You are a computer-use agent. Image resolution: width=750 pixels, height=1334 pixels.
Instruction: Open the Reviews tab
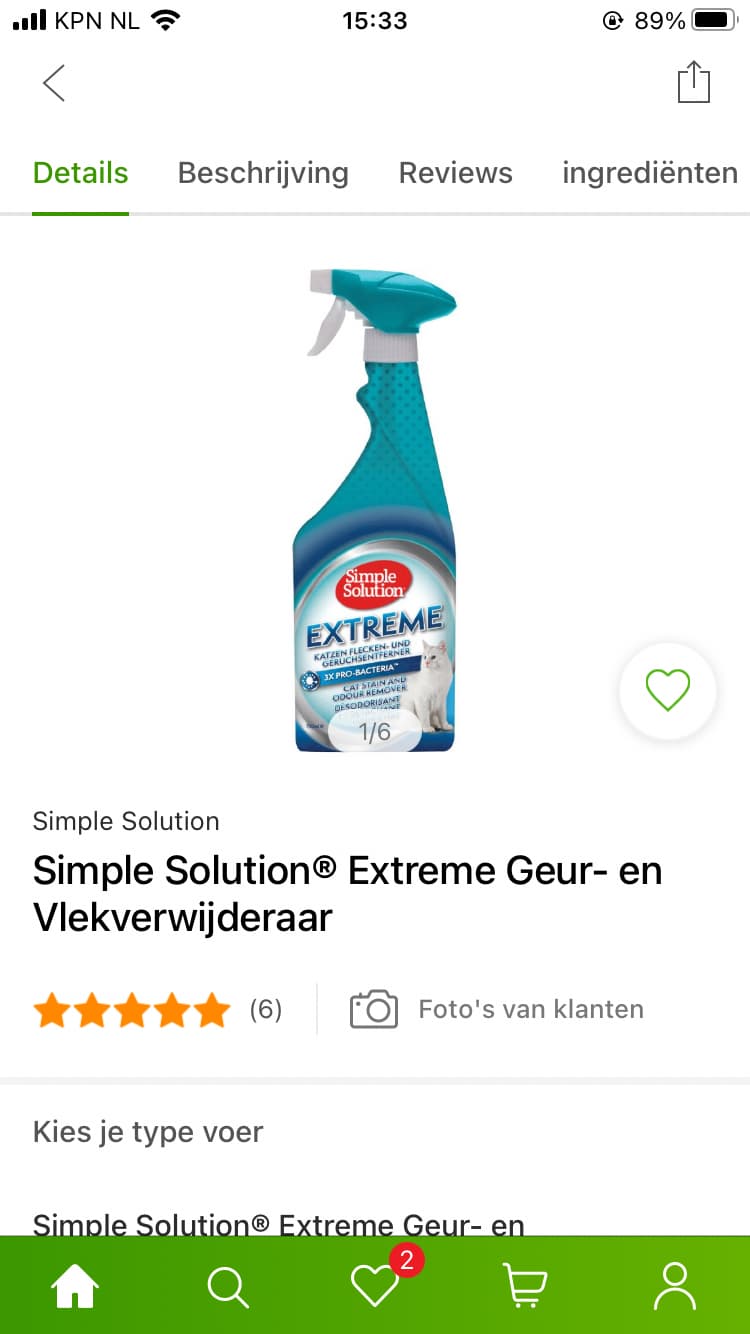(455, 173)
